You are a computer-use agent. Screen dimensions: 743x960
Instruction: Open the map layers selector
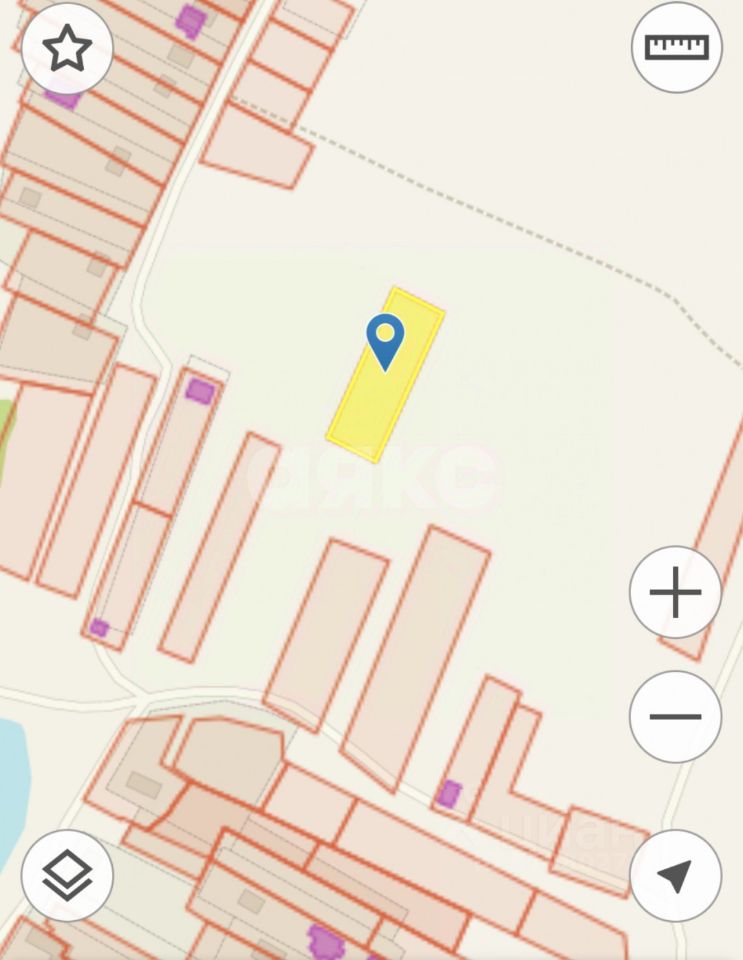(x=67, y=875)
